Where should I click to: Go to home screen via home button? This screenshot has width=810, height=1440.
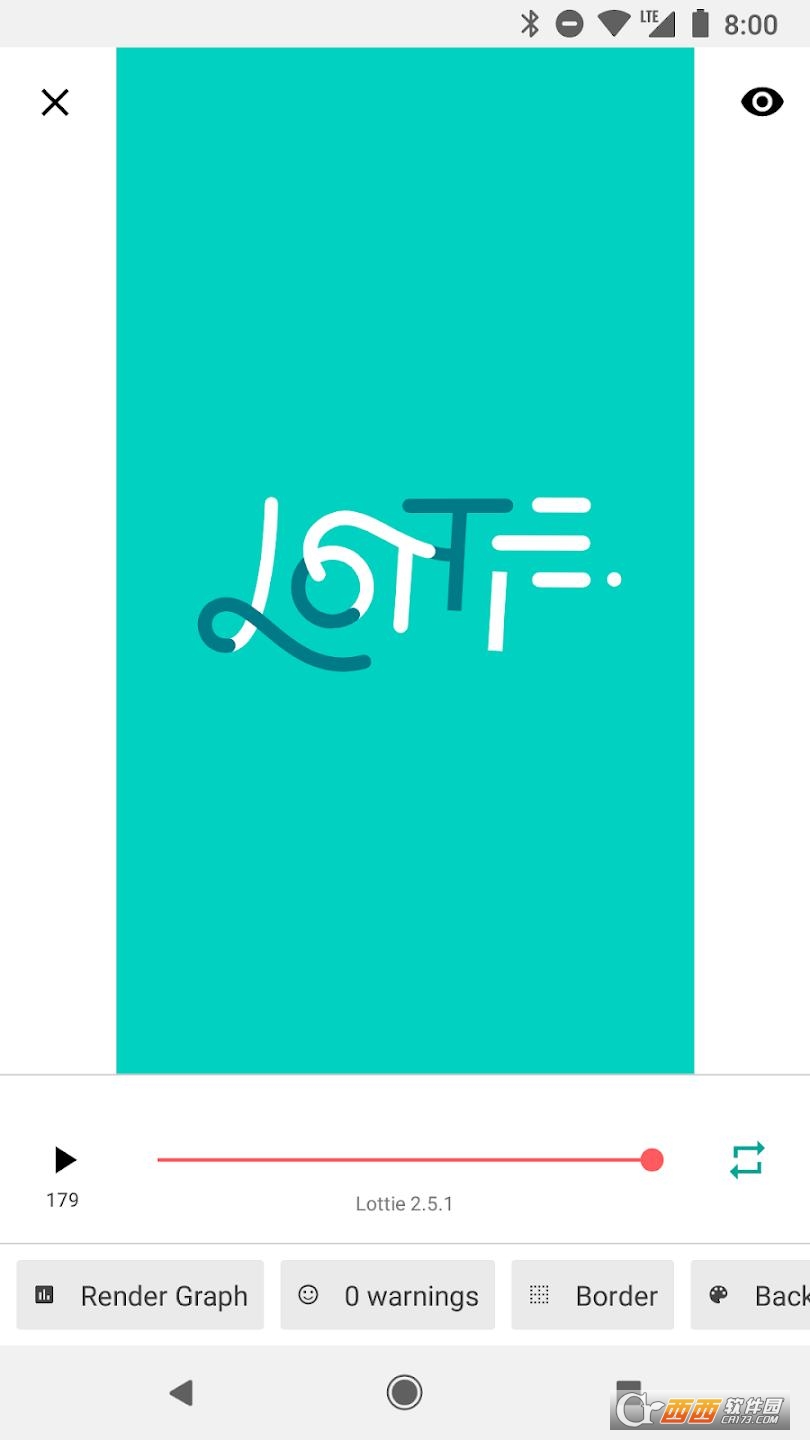click(x=405, y=1392)
